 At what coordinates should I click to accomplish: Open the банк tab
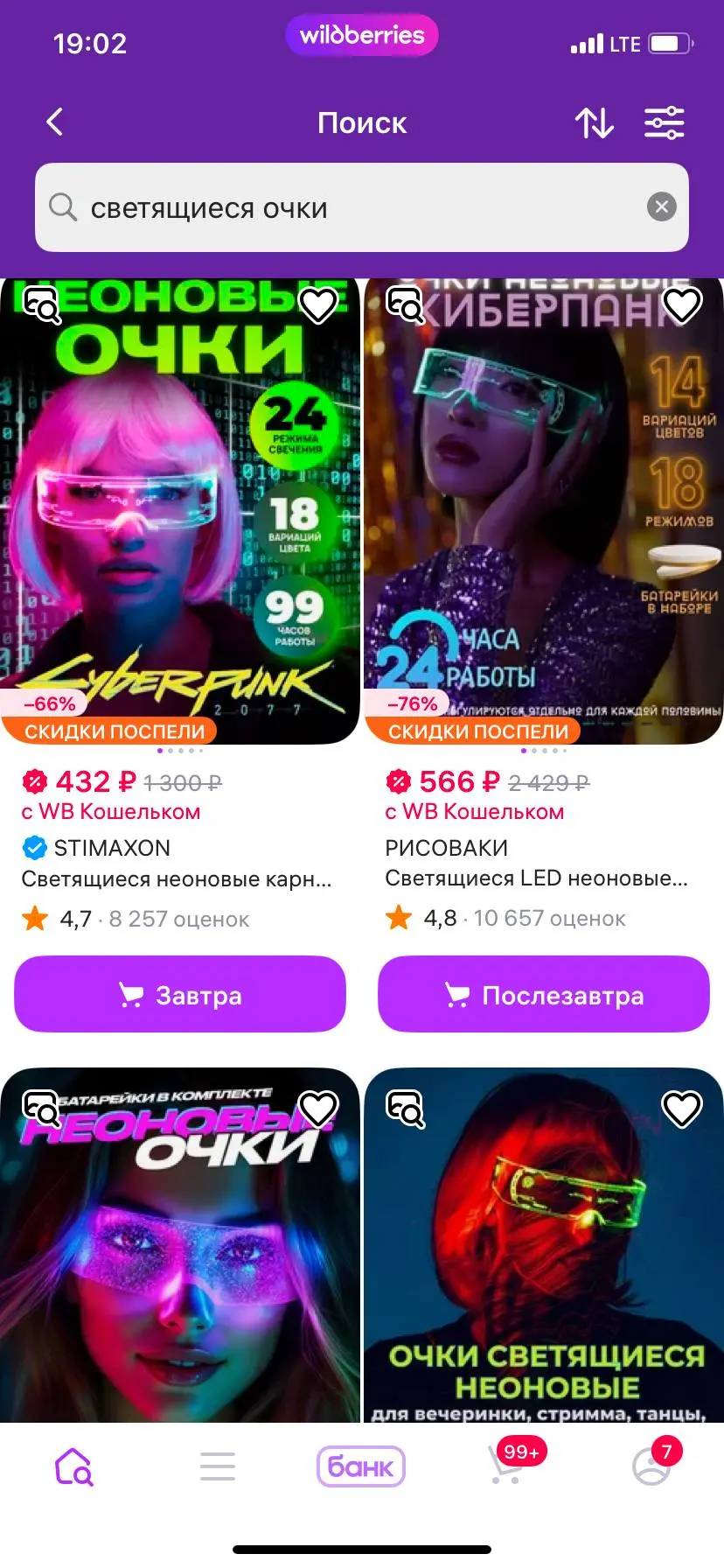tap(361, 1466)
